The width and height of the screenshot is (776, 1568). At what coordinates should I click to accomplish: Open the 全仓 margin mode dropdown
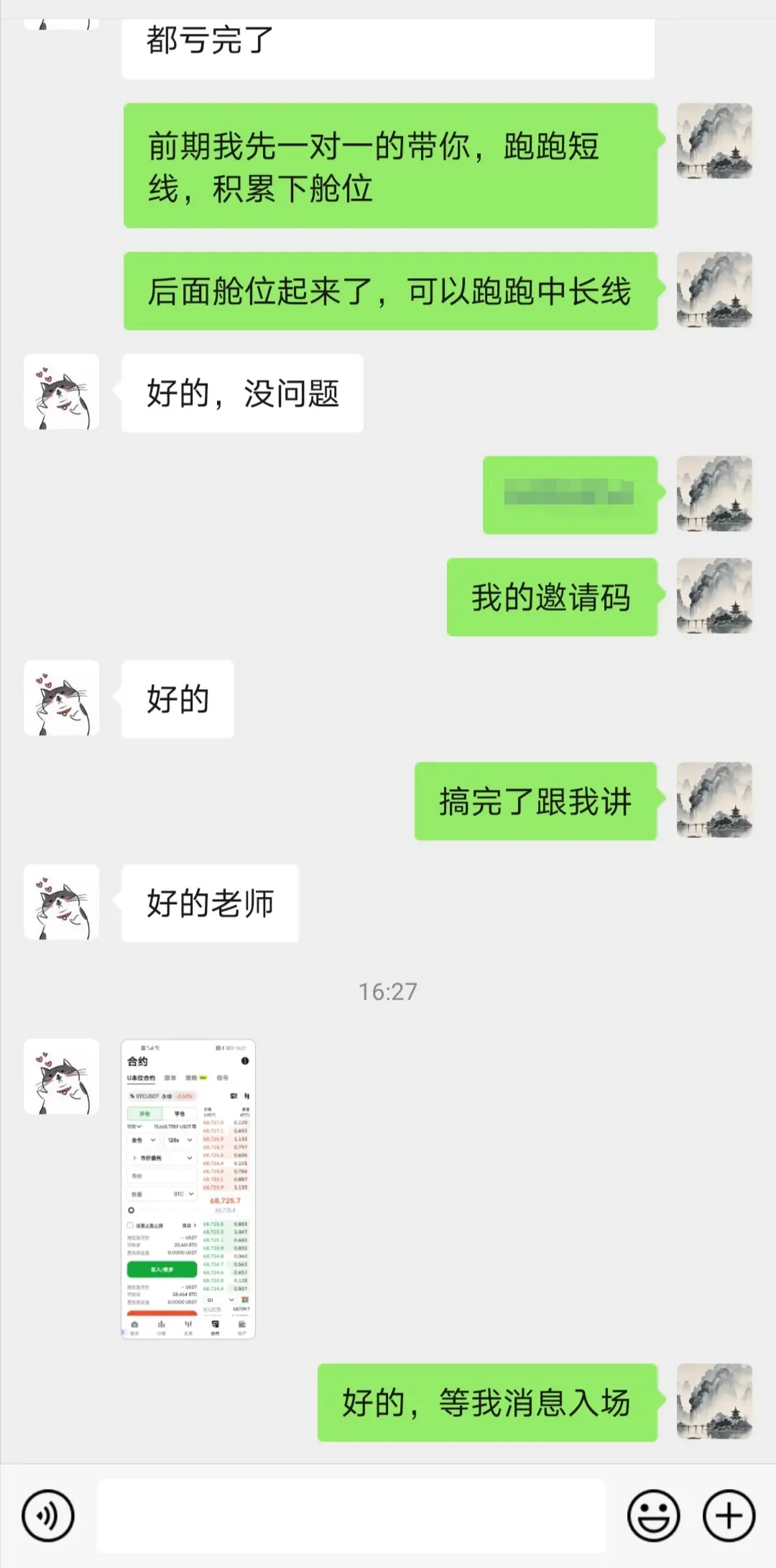[143, 1140]
